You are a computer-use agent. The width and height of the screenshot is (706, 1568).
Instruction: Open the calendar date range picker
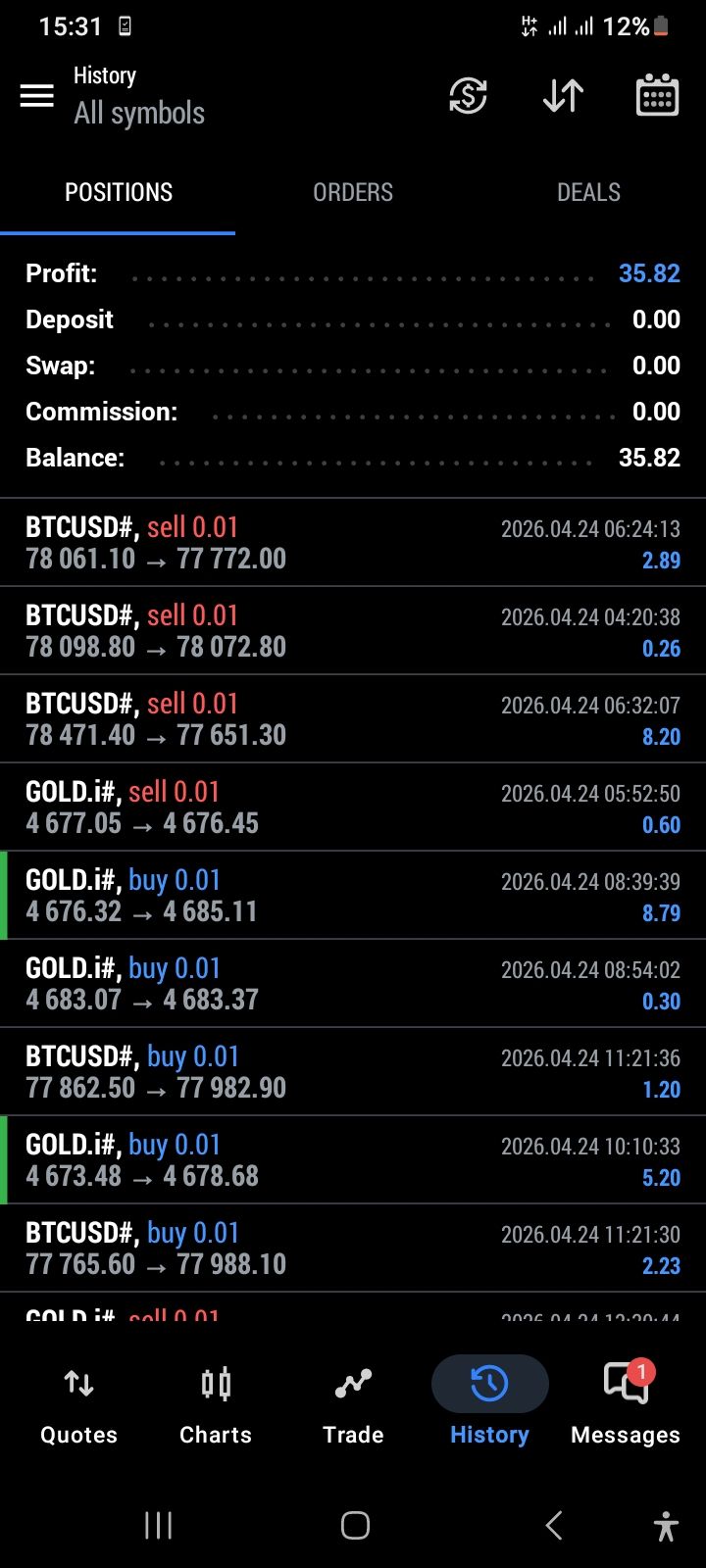tap(657, 95)
